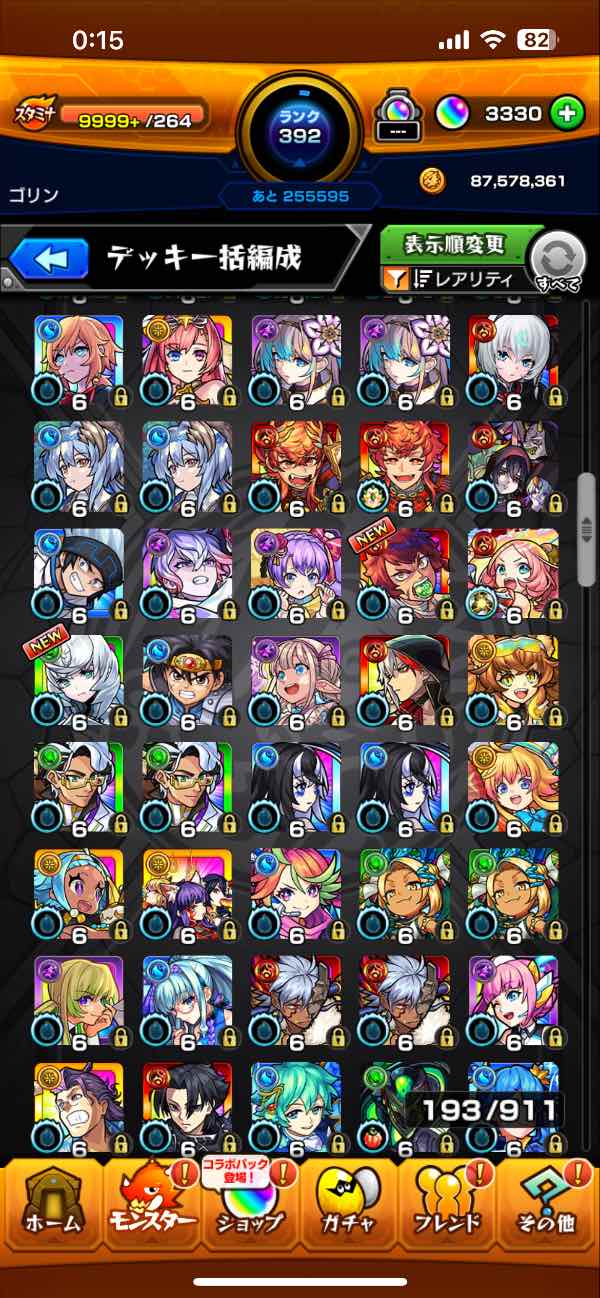Open the その他 tab
This screenshot has width=600, height=1298.
click(x=549, y=1208)
